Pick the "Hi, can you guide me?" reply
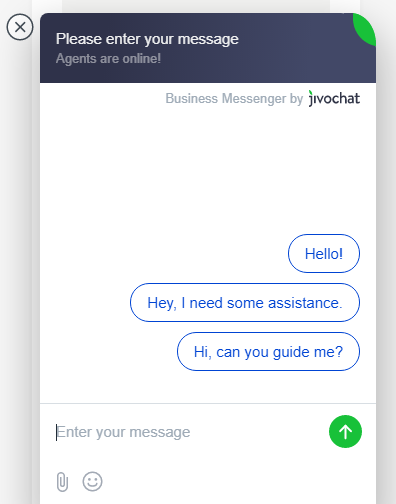The width and height of the screenshot is (396, 504). click(268, 352)
